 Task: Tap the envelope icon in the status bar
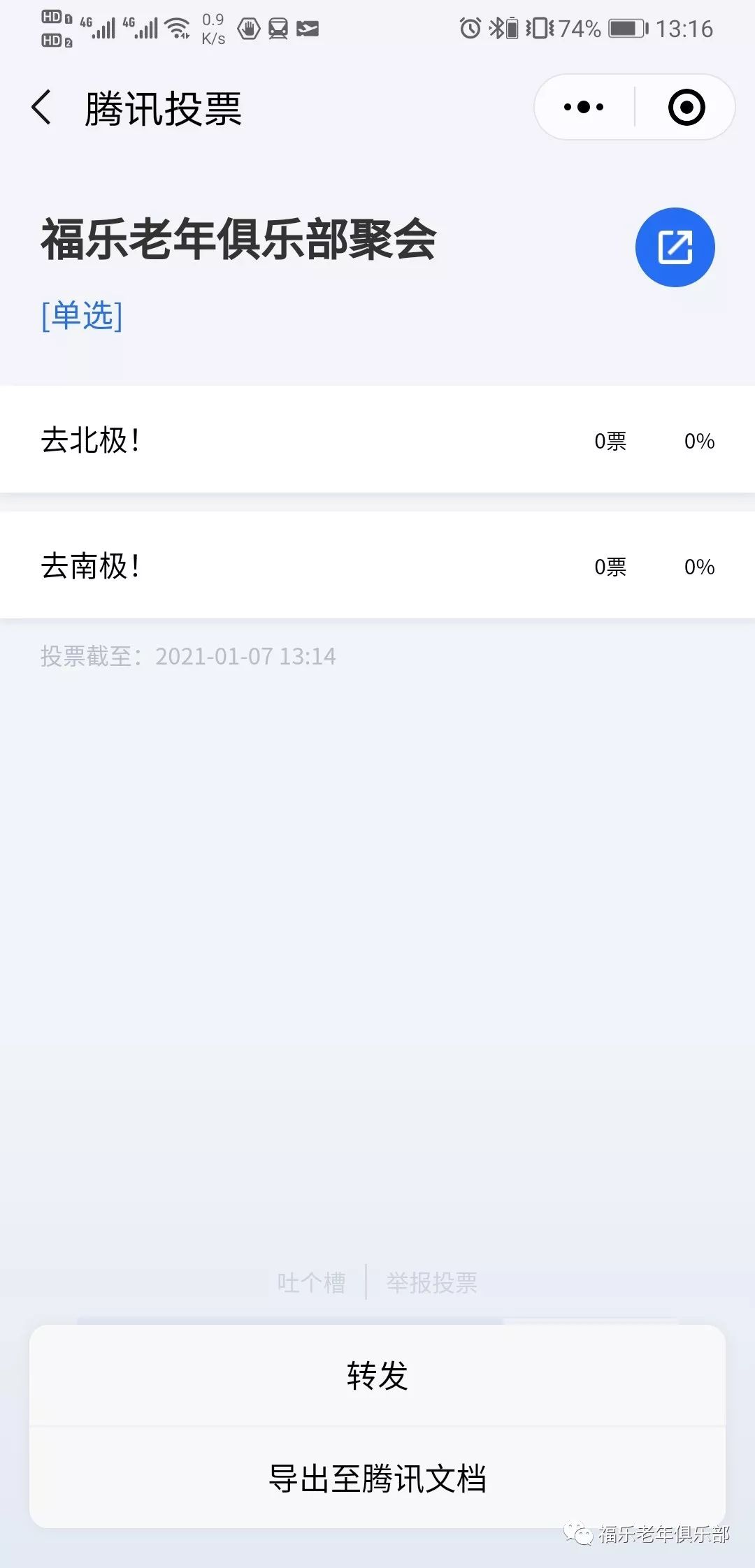pos(306,29)
